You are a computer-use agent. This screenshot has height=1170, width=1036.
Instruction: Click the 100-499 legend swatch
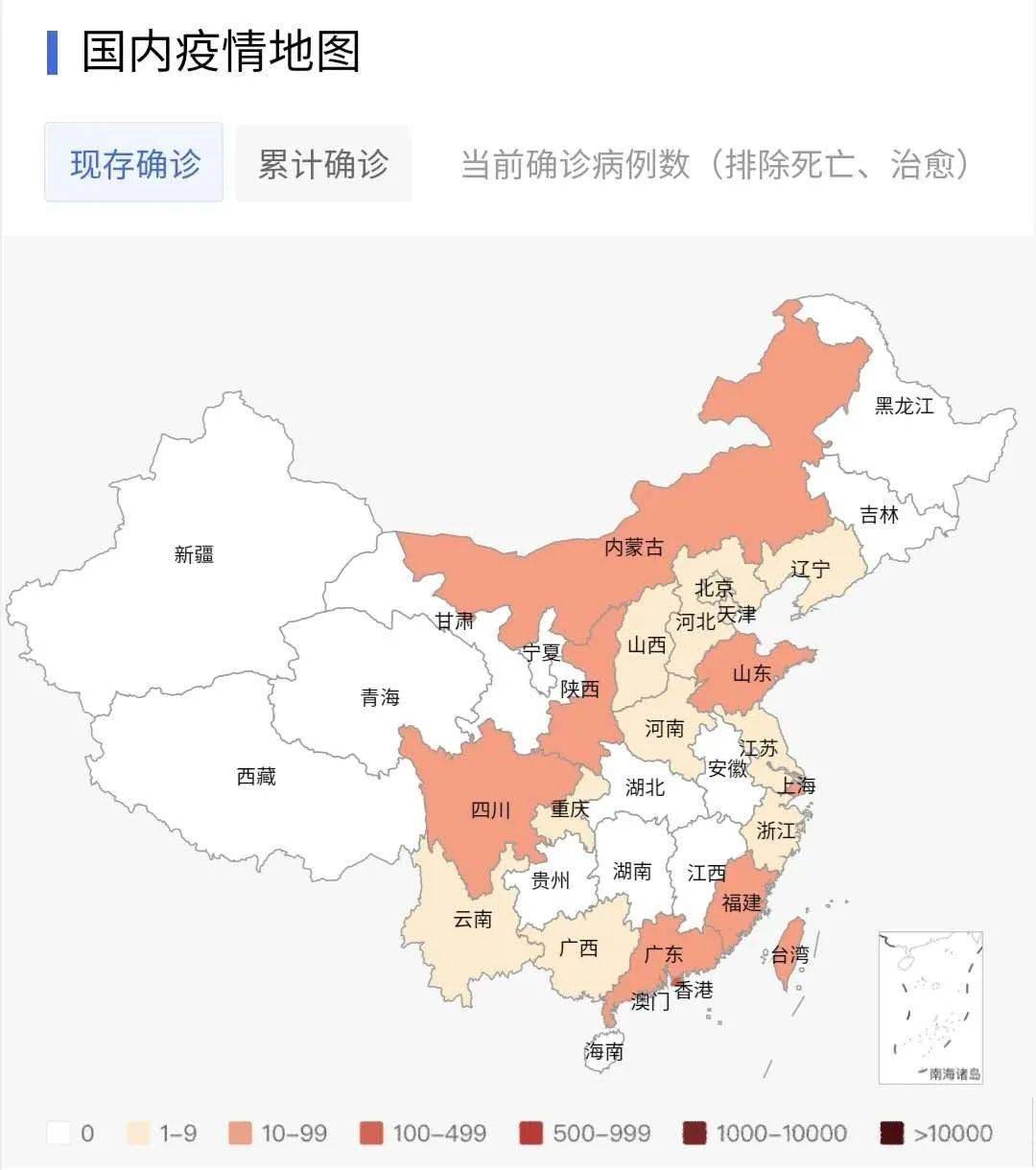point(370,1132)
